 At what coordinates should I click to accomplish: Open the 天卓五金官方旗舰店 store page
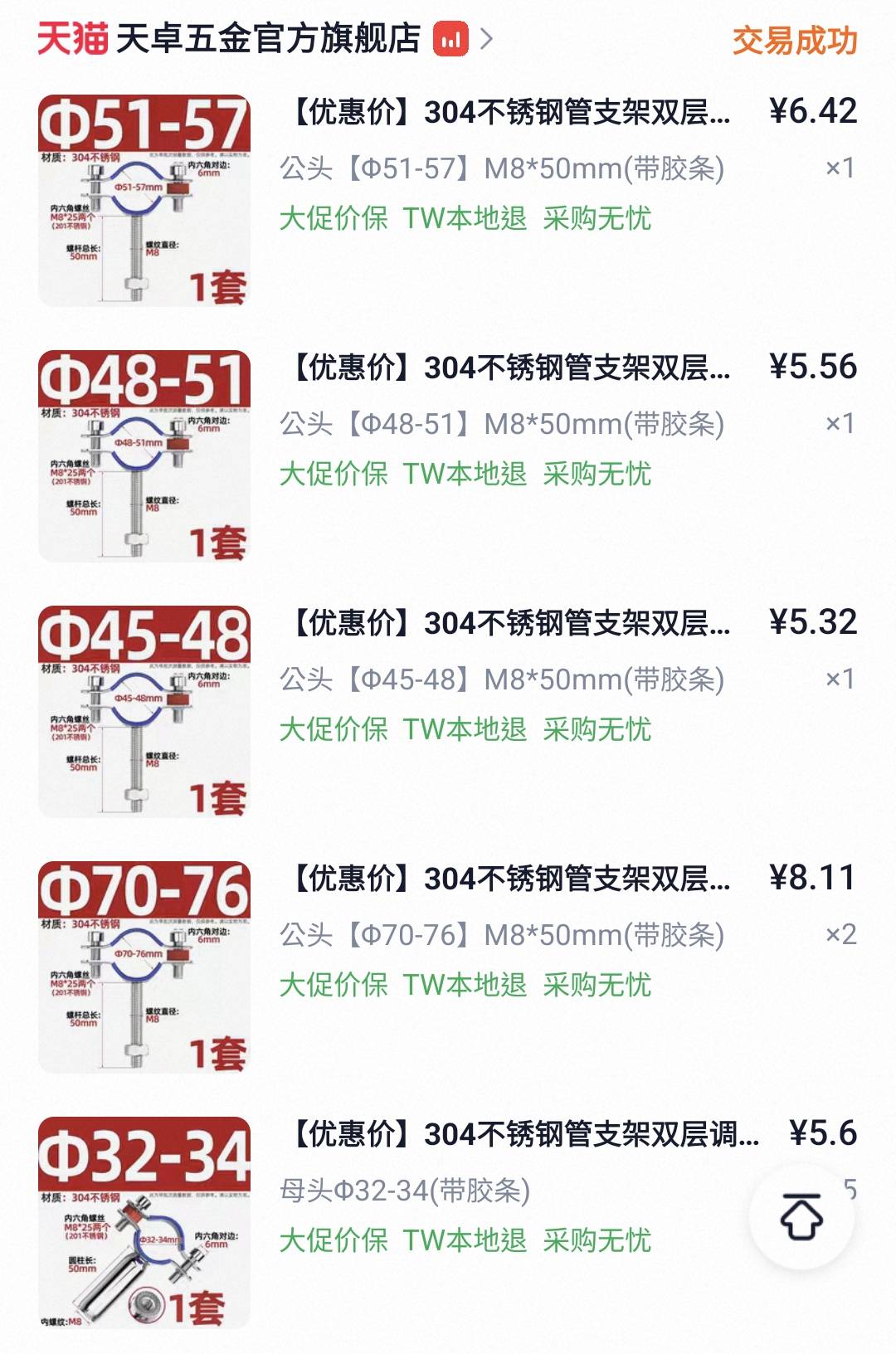(267, 39)
